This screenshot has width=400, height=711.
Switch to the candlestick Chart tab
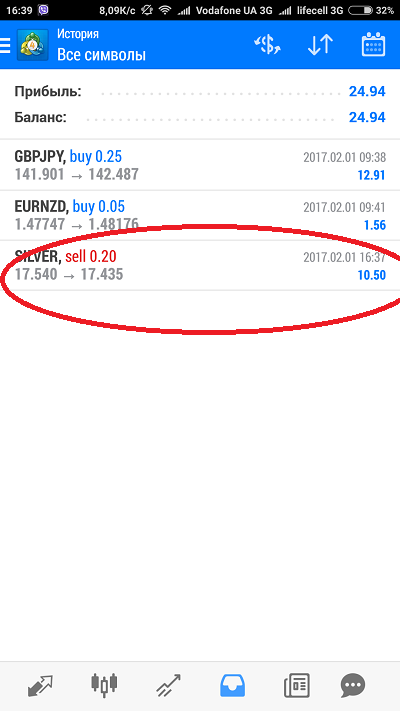[x=104, y=685]
